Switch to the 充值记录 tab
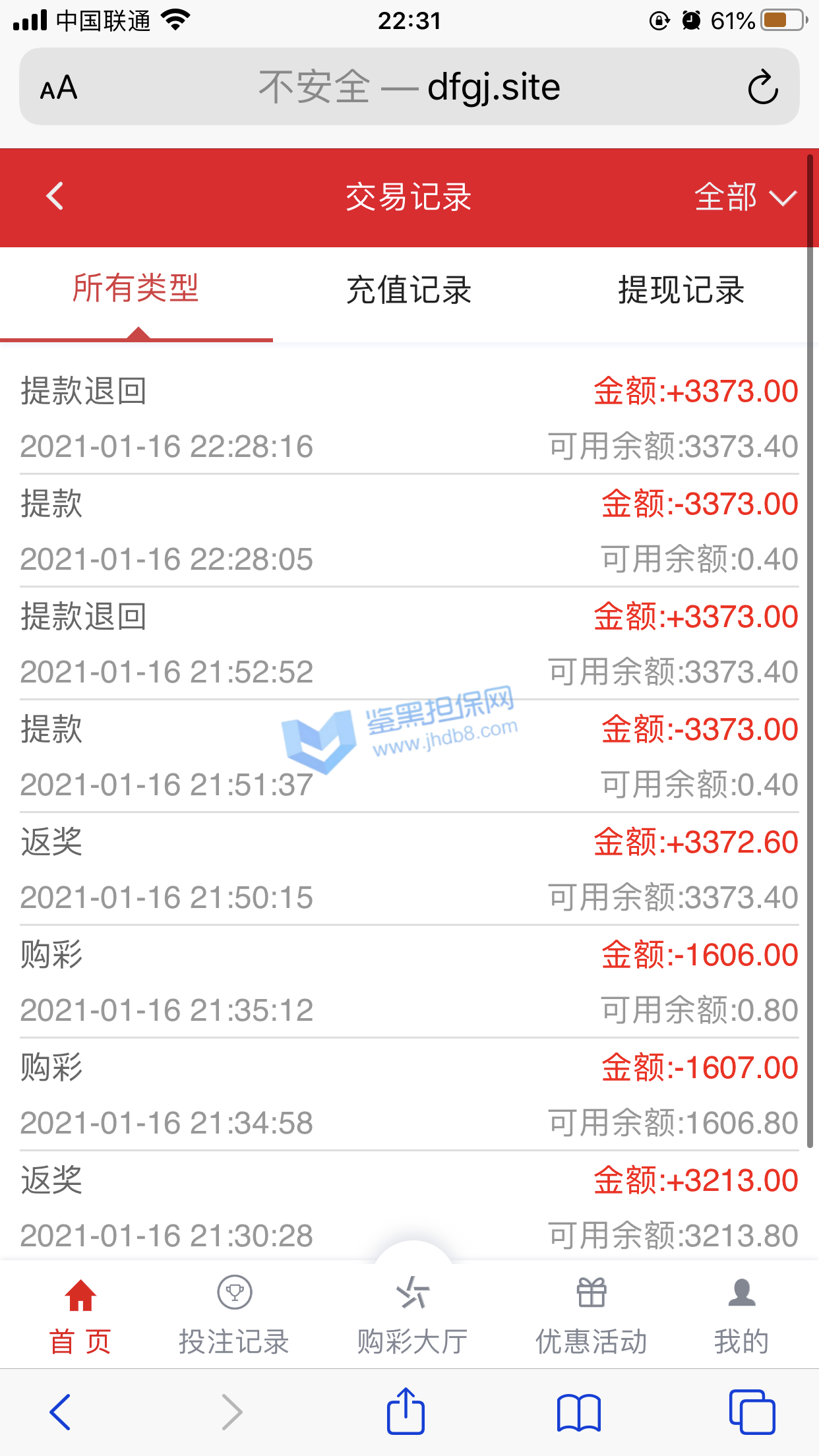The height and width of the screenshot is (1456, 819). (409, 291)
